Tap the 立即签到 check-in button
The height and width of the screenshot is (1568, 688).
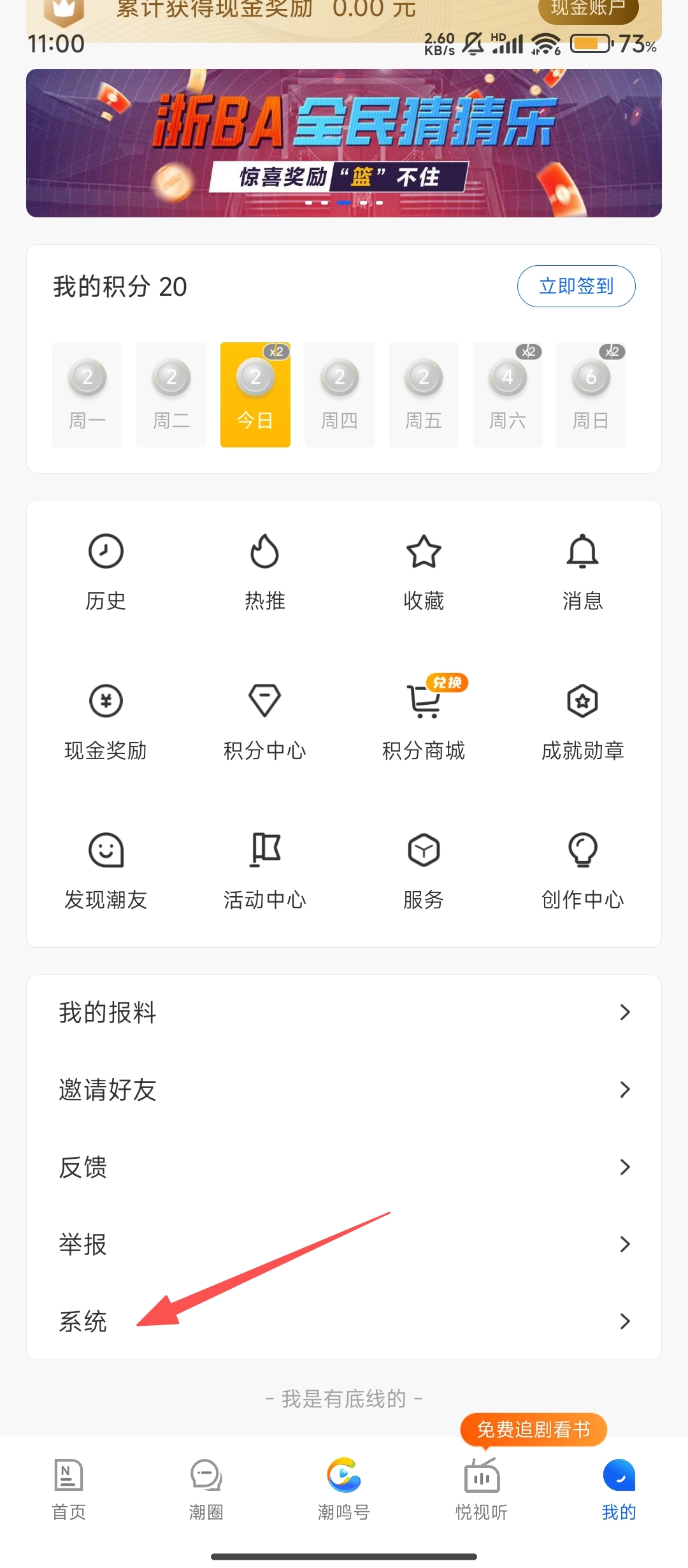point(576,286)
